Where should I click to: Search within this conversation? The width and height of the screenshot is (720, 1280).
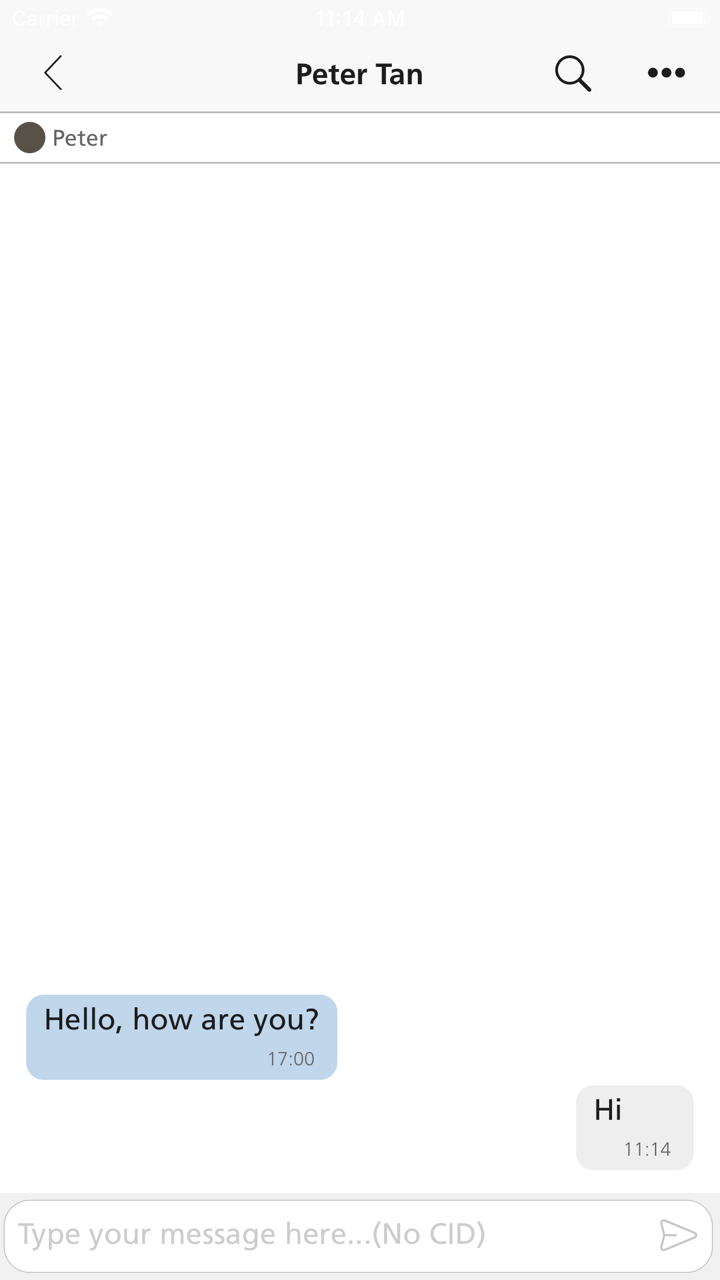click(572, 73)
